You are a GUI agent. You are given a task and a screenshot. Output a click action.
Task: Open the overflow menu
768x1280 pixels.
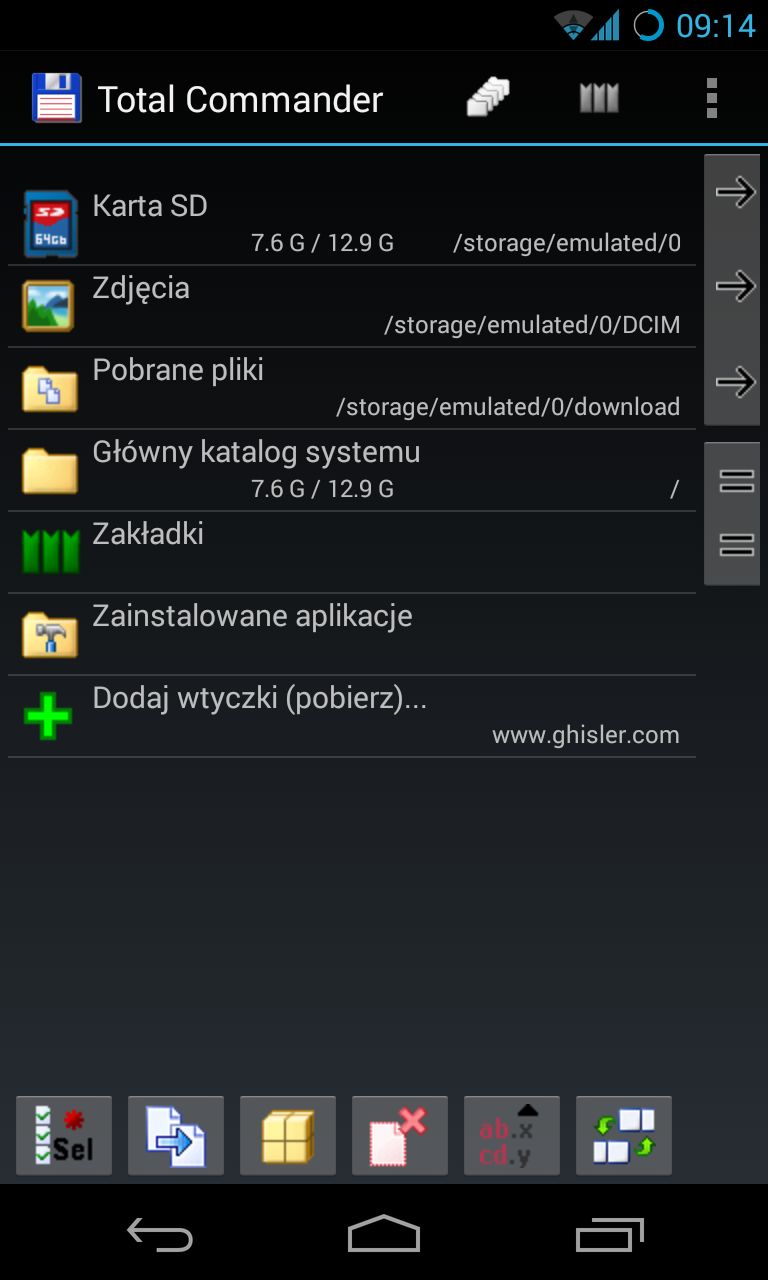tap(711, 99)
